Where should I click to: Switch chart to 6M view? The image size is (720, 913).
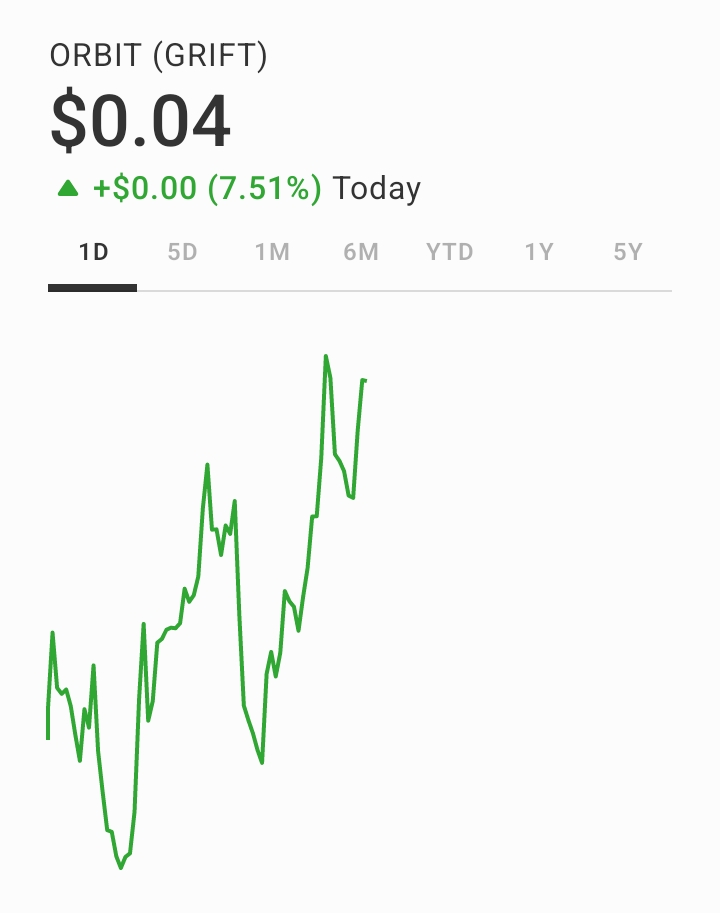pos(360,252)
